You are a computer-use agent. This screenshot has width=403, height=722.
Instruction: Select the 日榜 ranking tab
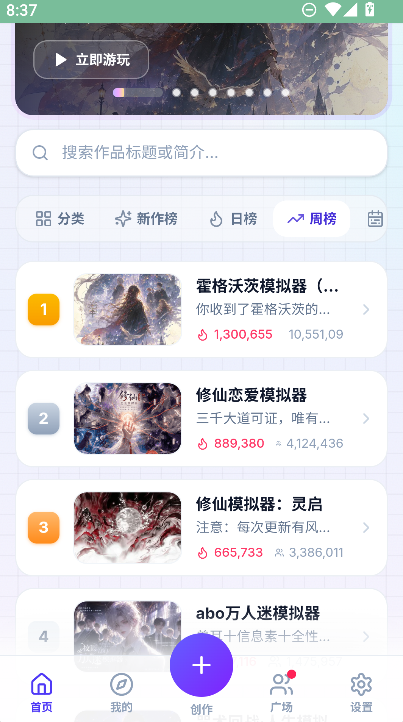(233, 219)
